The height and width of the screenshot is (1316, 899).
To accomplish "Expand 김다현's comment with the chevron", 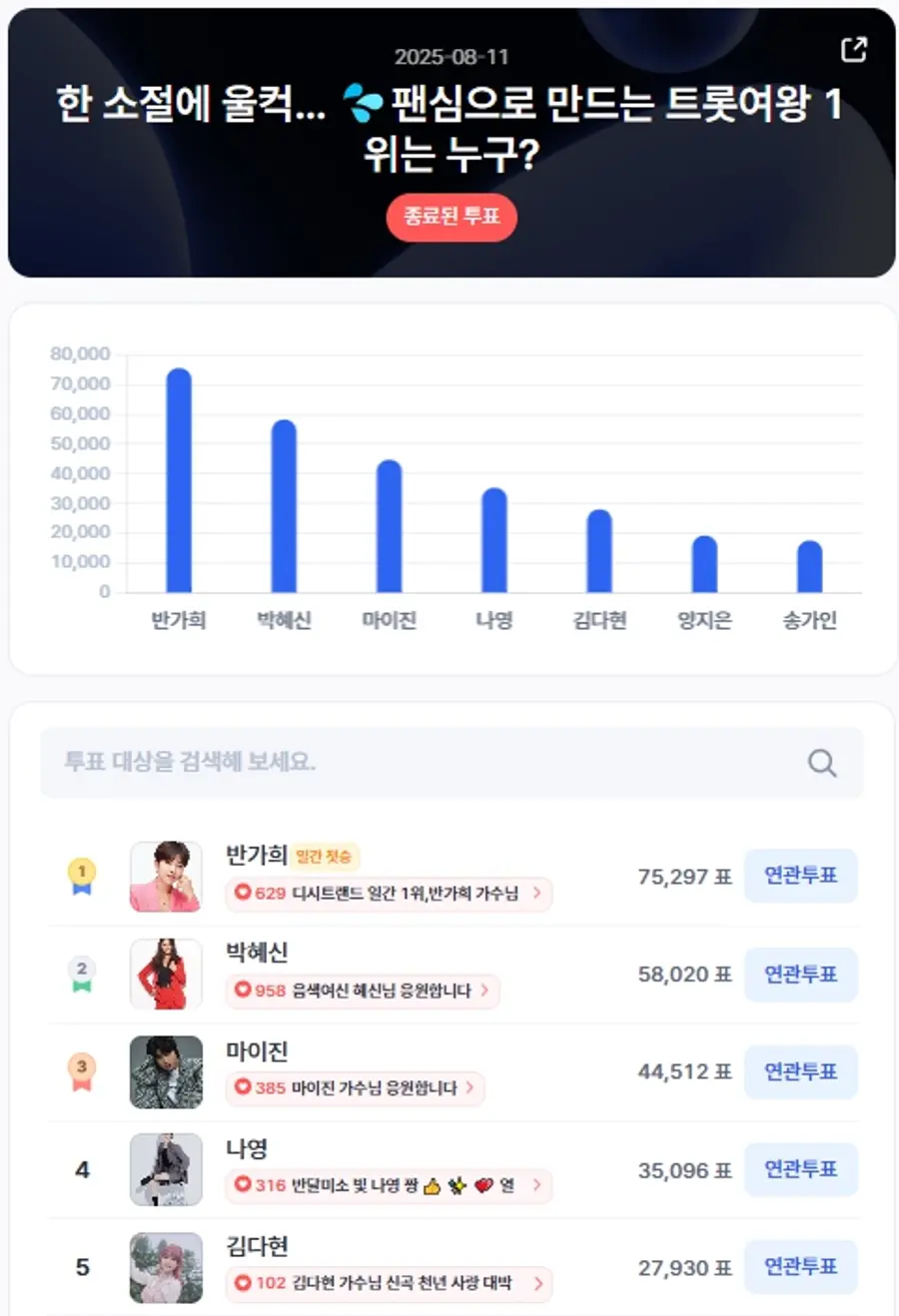I will pyautogui.click(x=541, y=1286).
